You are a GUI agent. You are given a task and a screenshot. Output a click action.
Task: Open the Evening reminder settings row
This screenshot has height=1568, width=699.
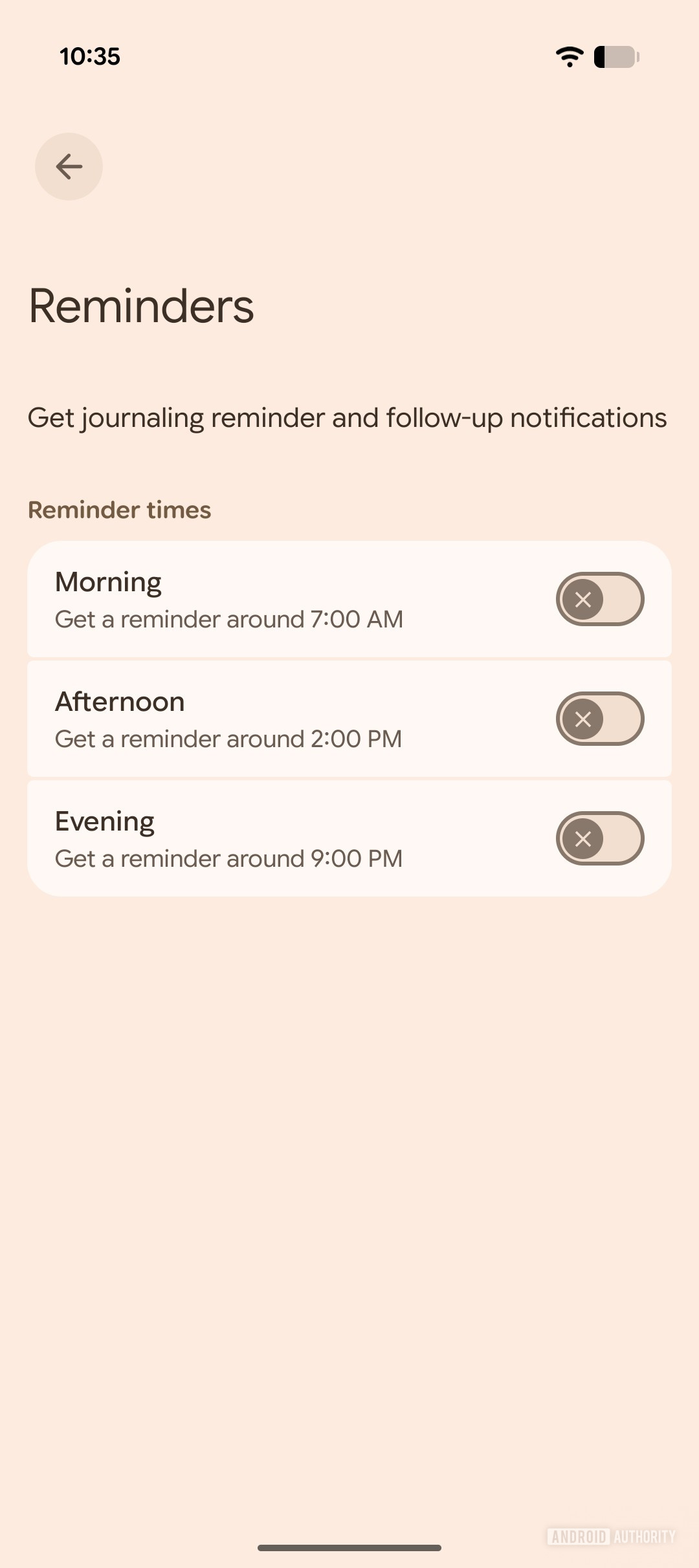click(259, 838)
